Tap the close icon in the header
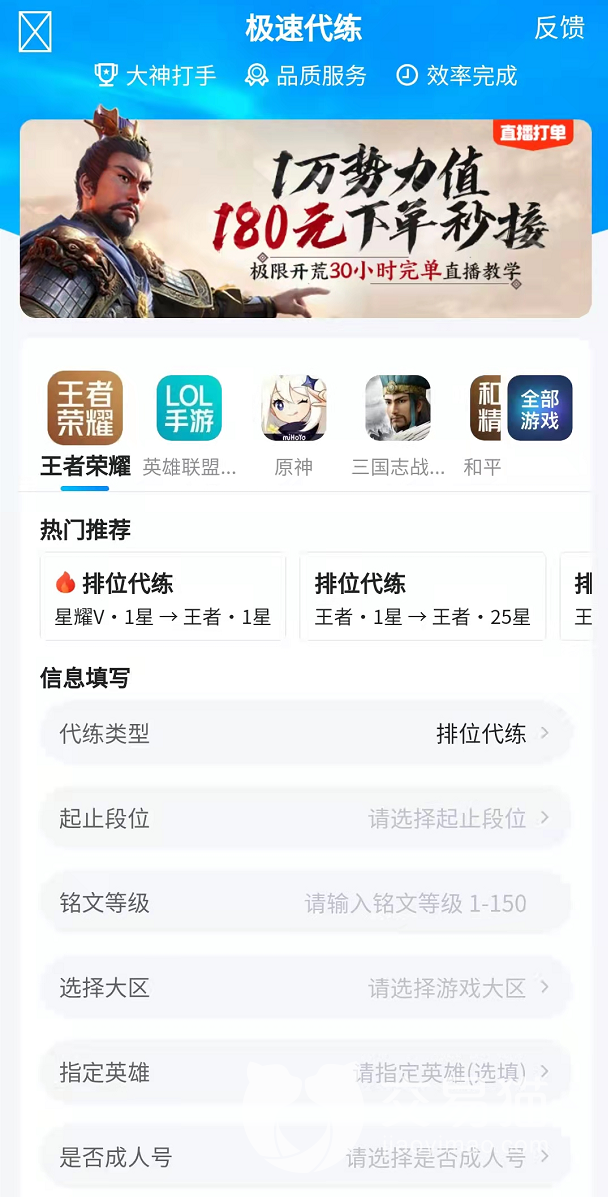The height and width of the screenshot is (1197, 608). click(x=35, y=32)
